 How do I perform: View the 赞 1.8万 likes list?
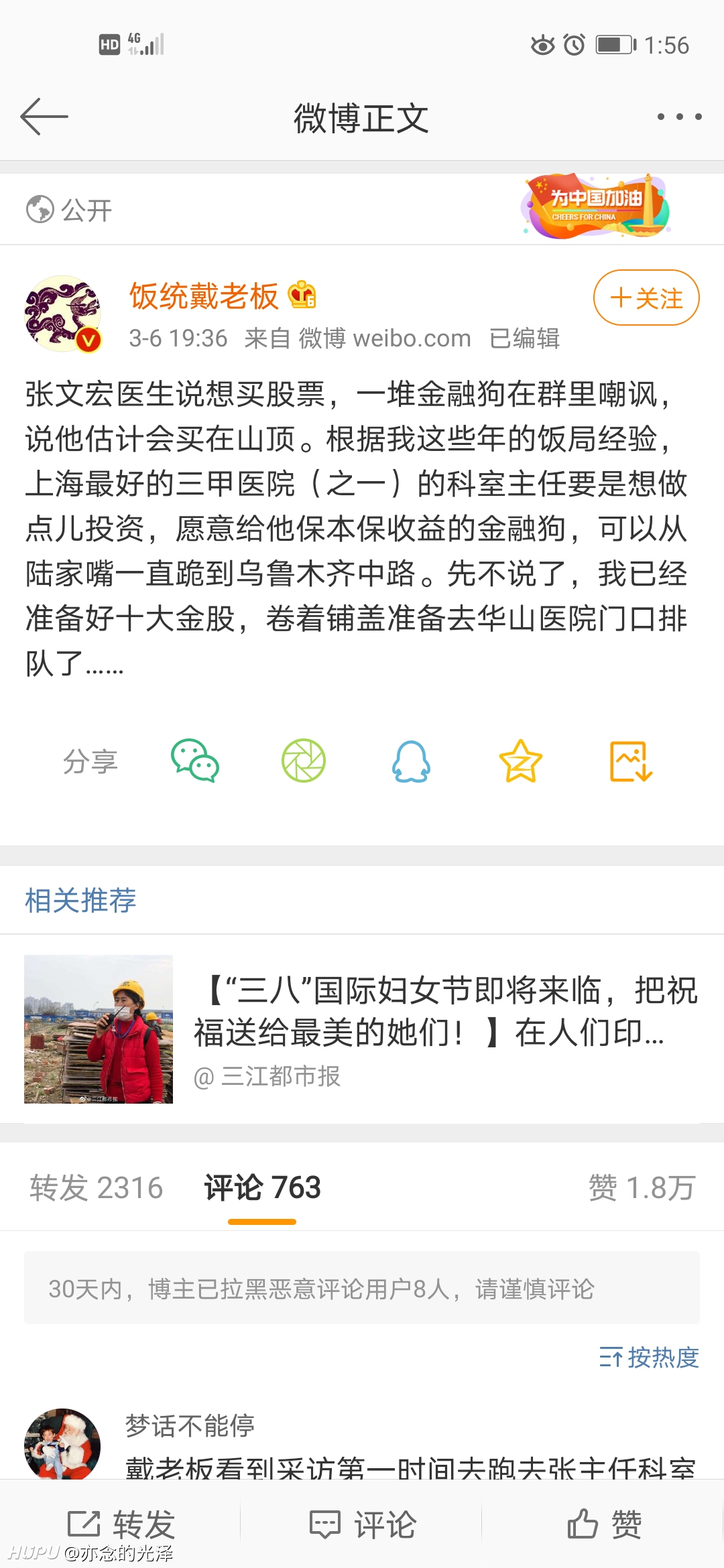pyautogui.click(x=642, y=1188)
